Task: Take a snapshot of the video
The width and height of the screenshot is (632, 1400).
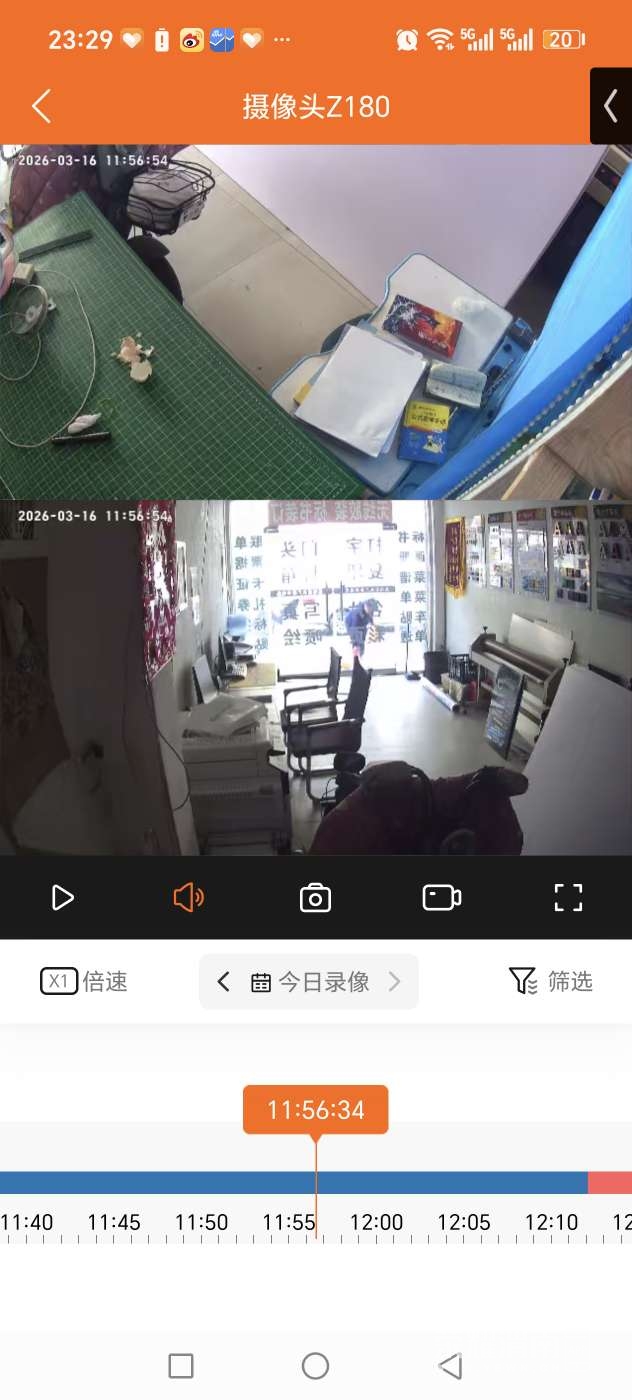Action: (x=315, y=898)
